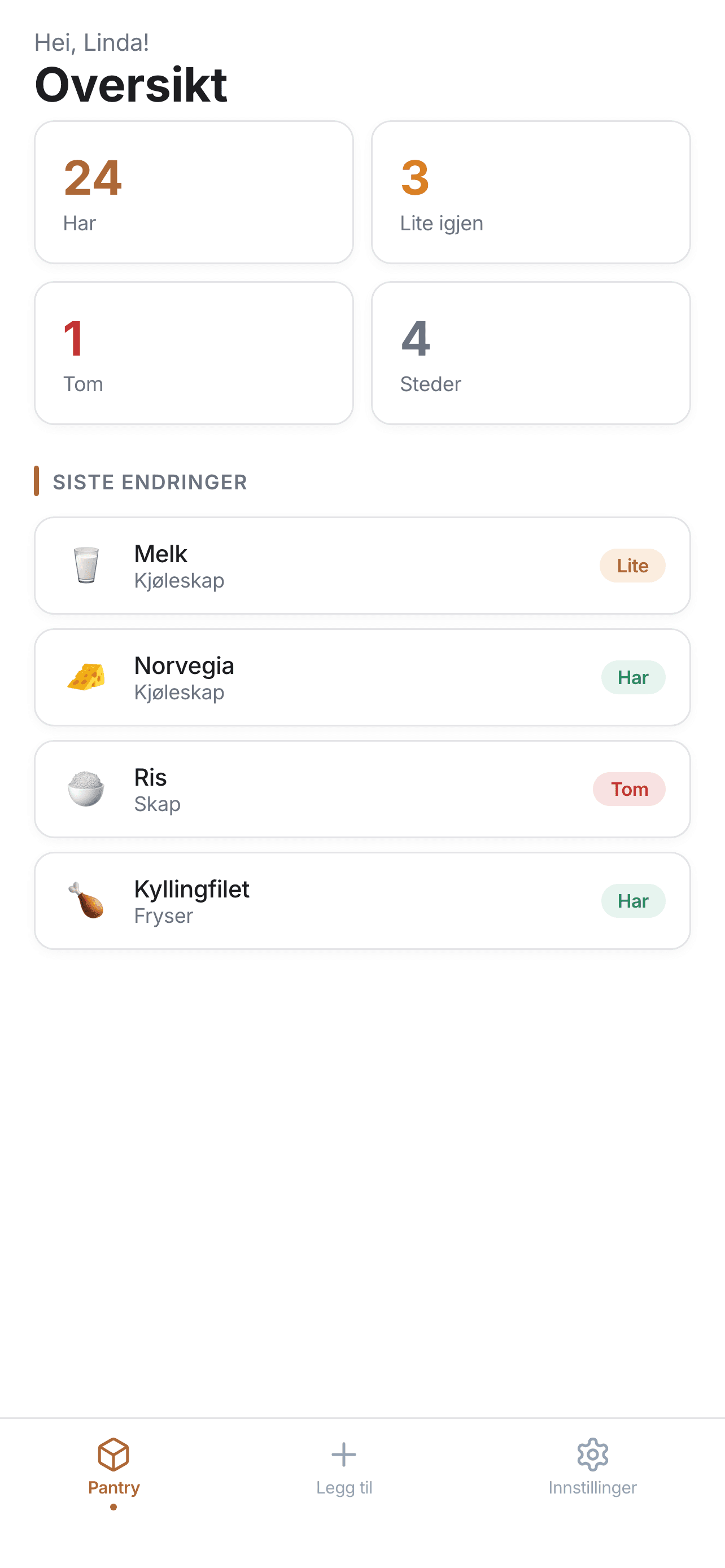Select the Pantry box icon in bottom navigation

[114, 1455]
